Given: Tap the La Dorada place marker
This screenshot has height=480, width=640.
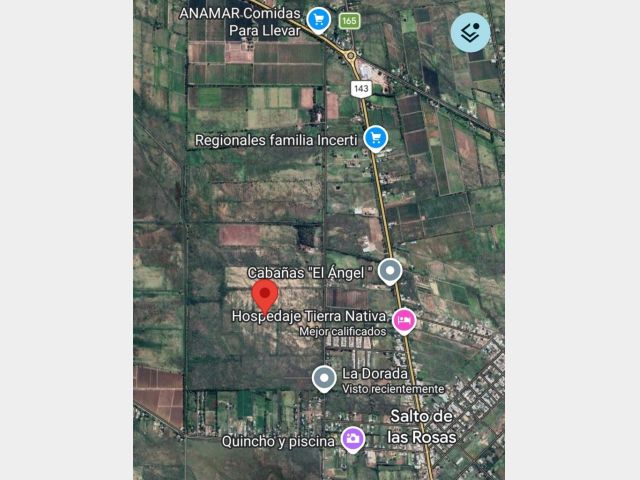Looking at the screenshot, I should pos(324,378).
